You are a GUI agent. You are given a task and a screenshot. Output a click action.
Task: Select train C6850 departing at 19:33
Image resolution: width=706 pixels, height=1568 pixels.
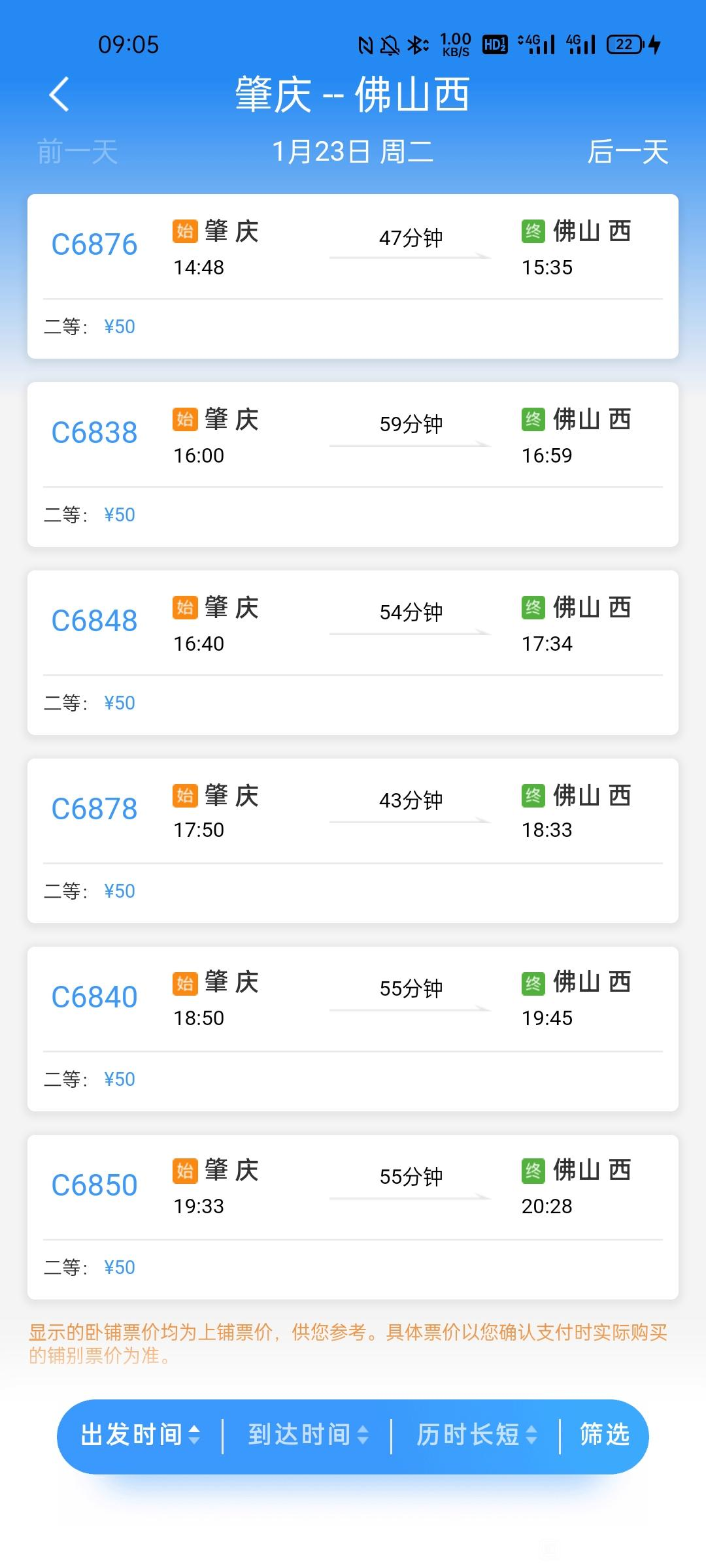click(353, 1217)
